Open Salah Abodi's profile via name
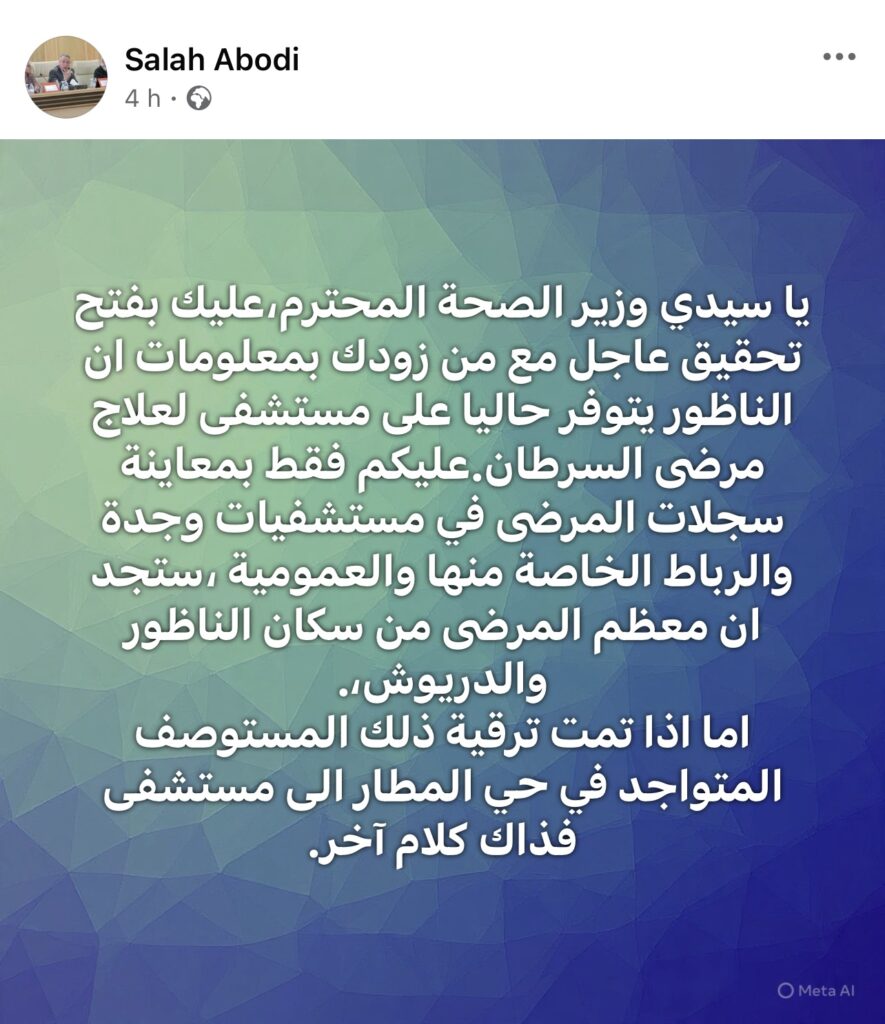 pos(211,61)
